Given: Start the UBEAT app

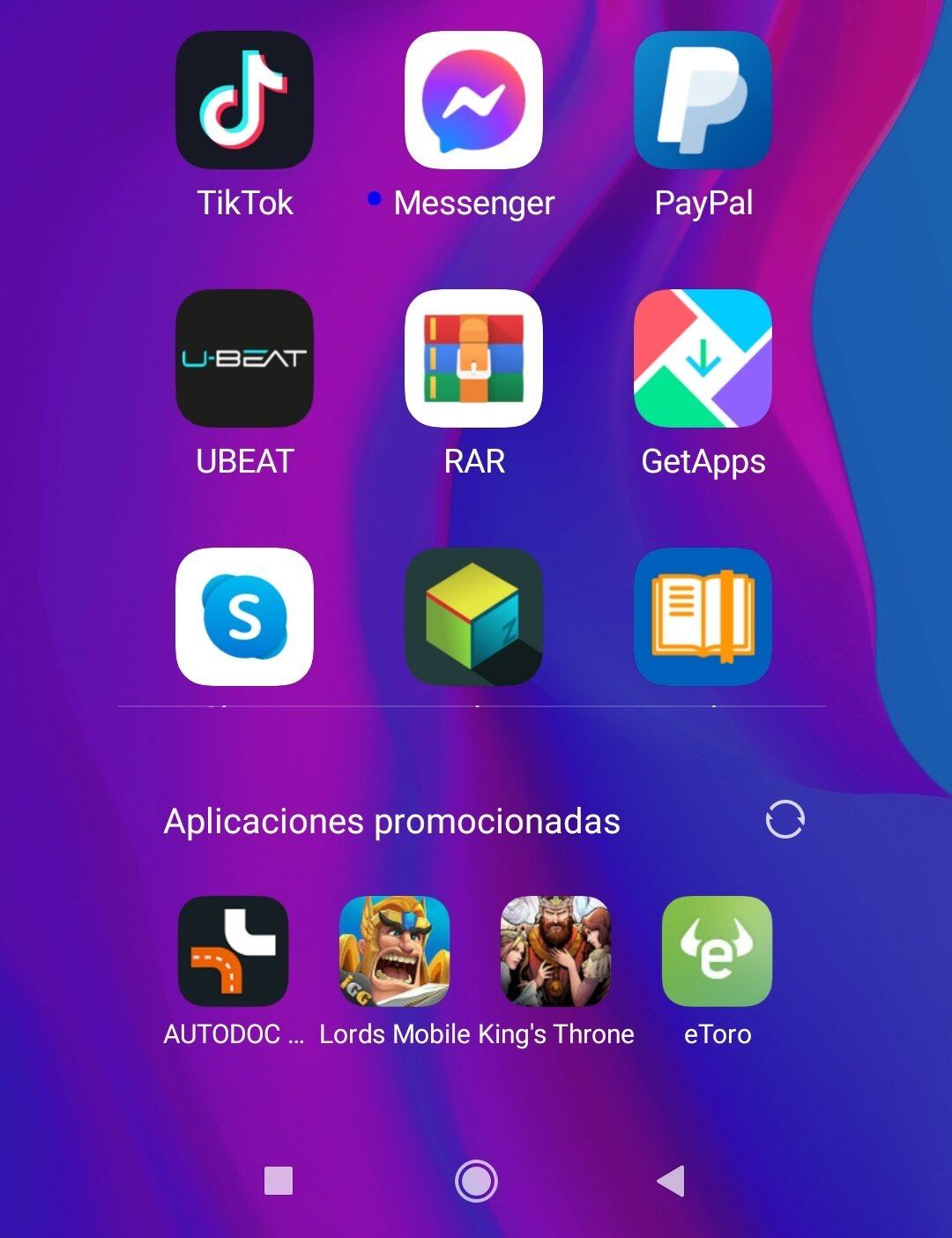Looking at the screenshot, I should coord(245,357).
